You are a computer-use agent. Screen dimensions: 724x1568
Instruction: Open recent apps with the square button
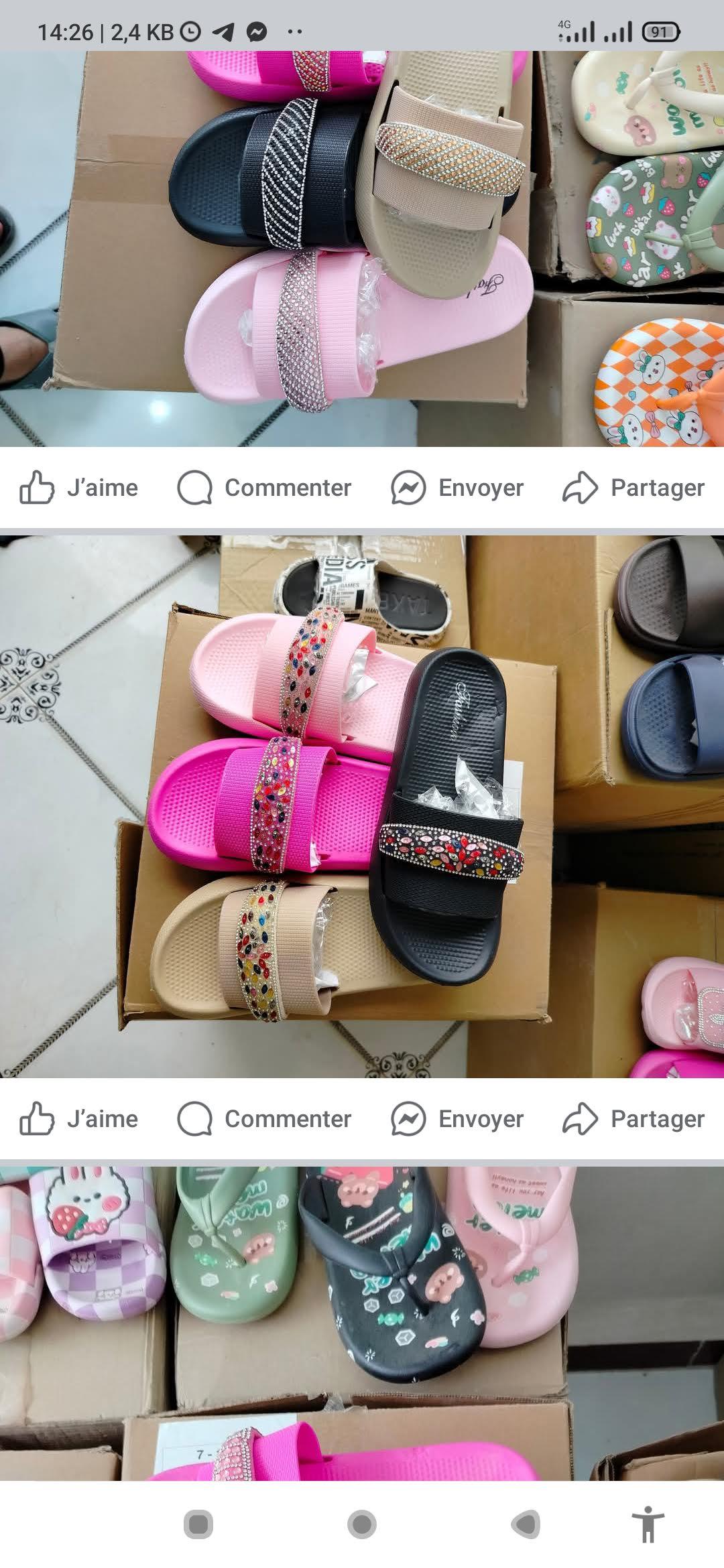198,1525
